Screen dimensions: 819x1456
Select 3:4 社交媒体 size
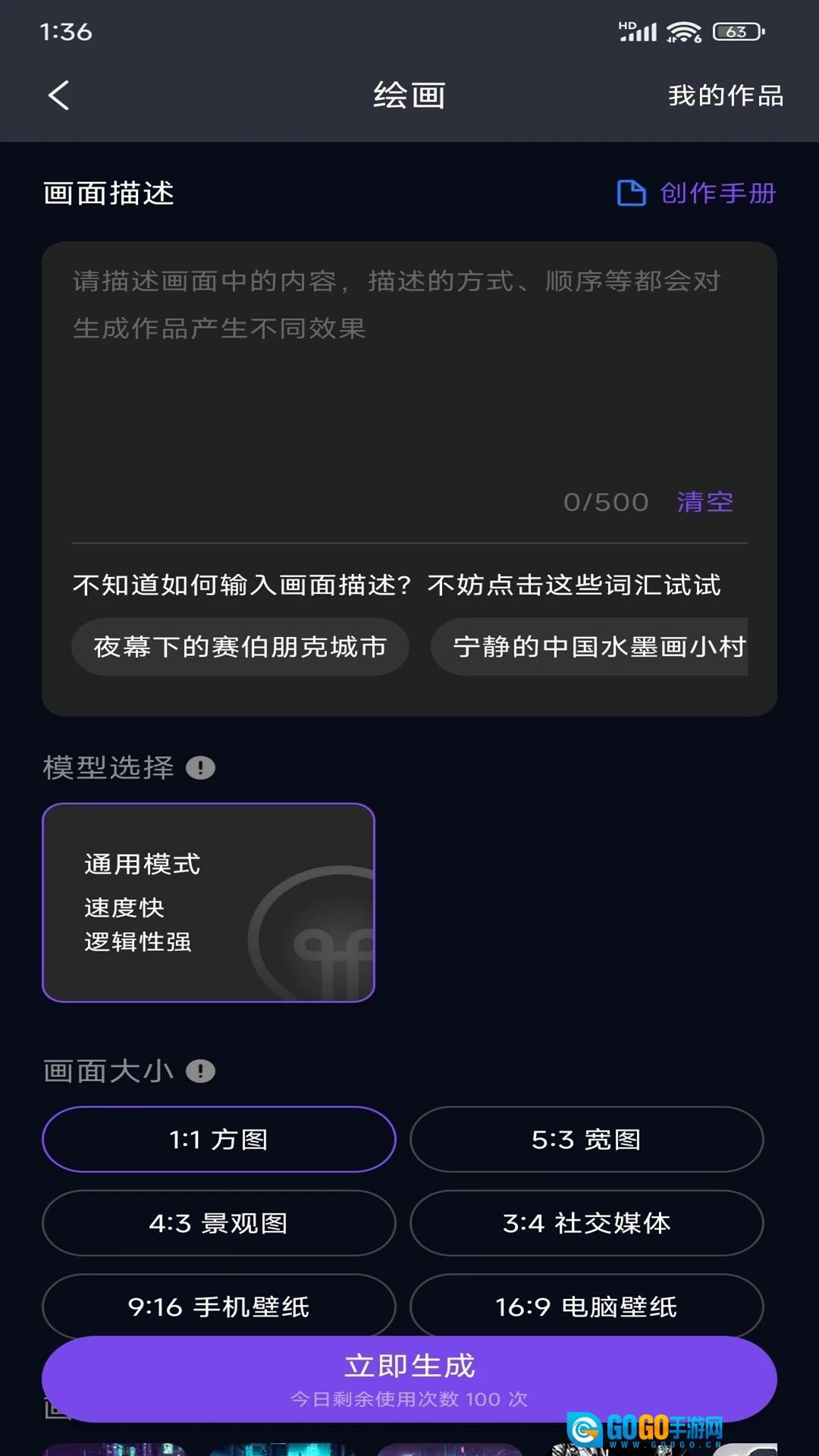tap(586, 1223)
